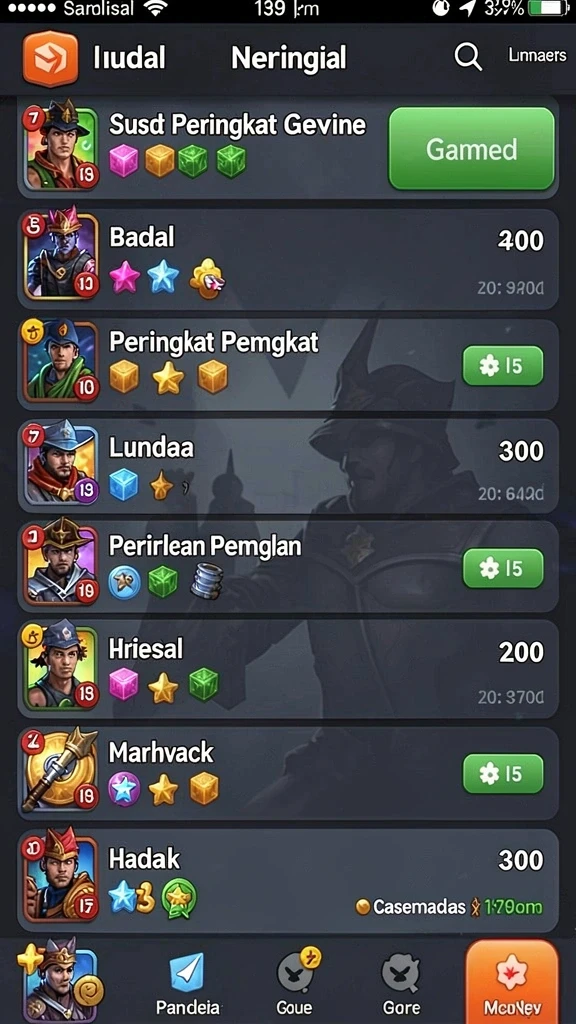This screenshot has height=1024, width=576.
Task: Switch to the Goue tab
Action: tap(295, 982)
